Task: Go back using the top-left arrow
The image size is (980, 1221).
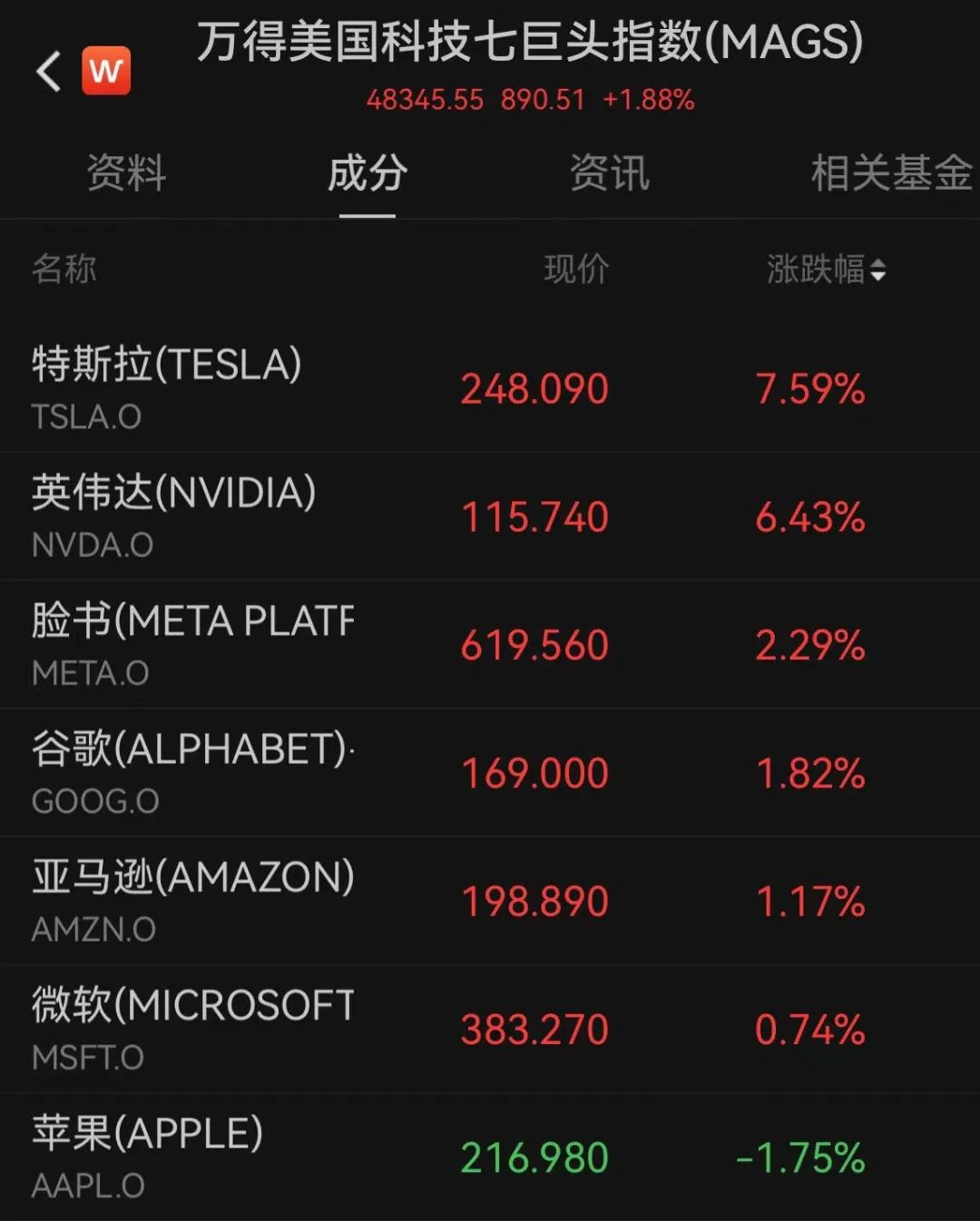Action: (x=49, y=71)
